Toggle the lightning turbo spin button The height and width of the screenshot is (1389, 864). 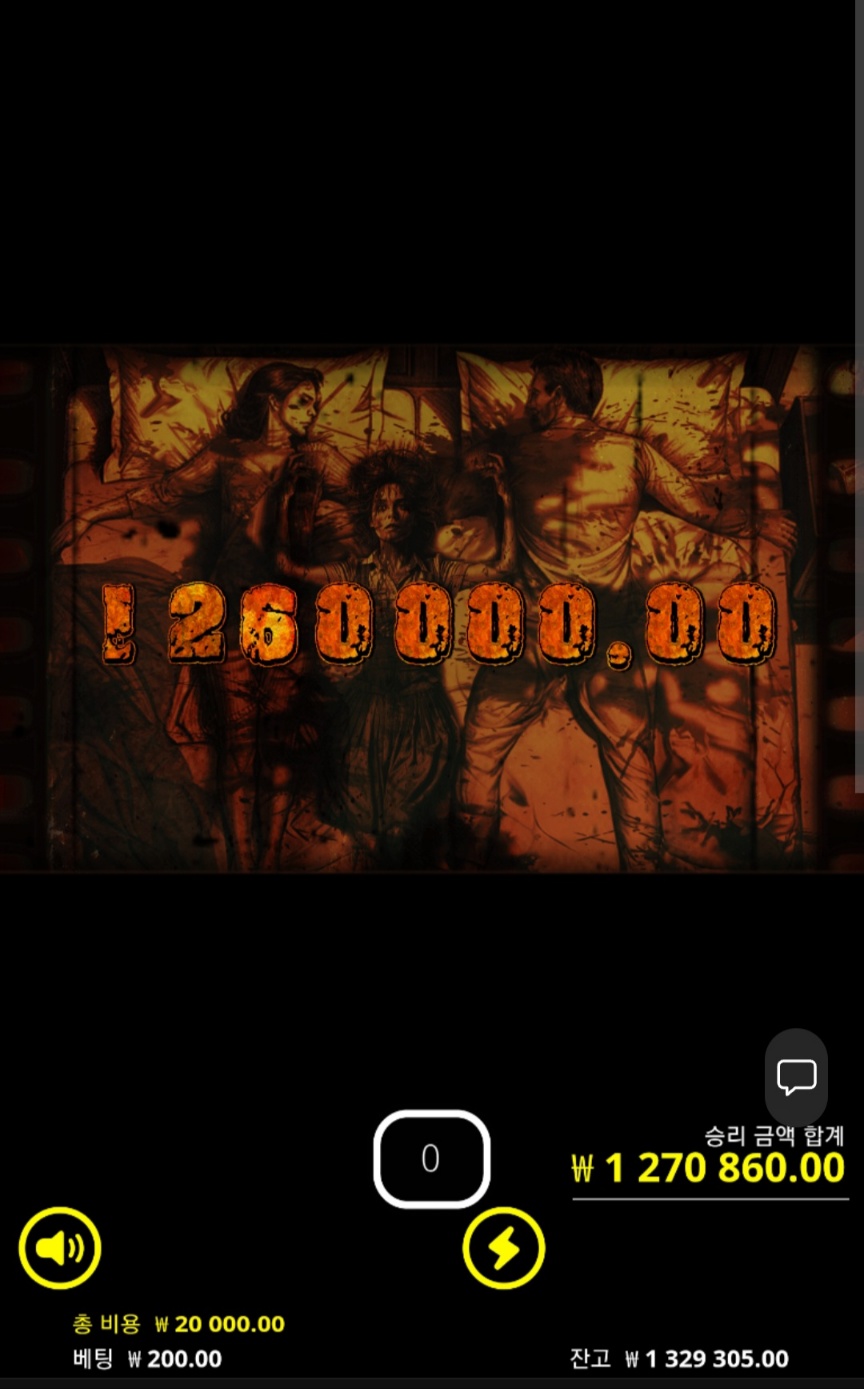(504, 1247)
